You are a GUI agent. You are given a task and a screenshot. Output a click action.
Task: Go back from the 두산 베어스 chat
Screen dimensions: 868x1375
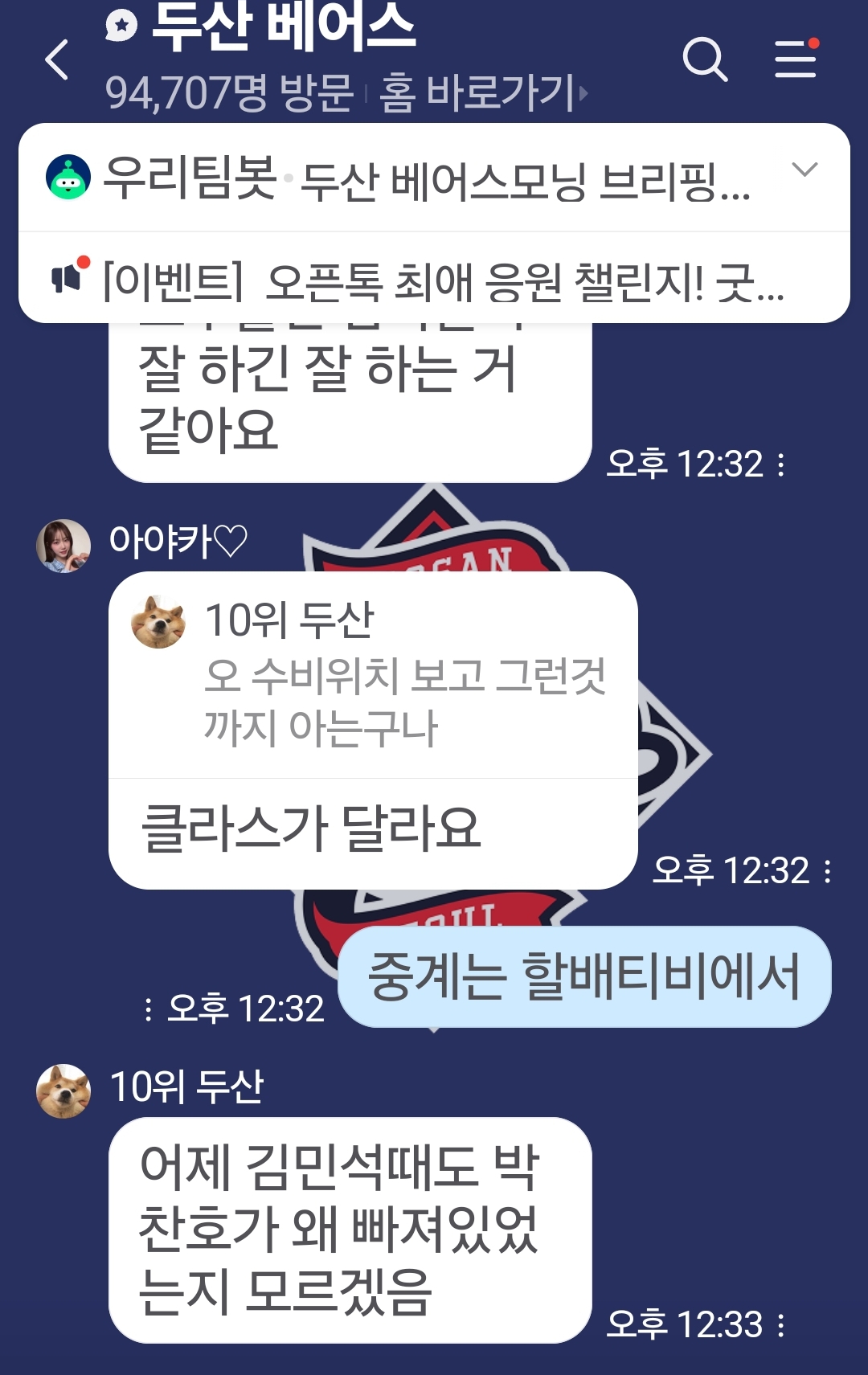pos(56,60)
